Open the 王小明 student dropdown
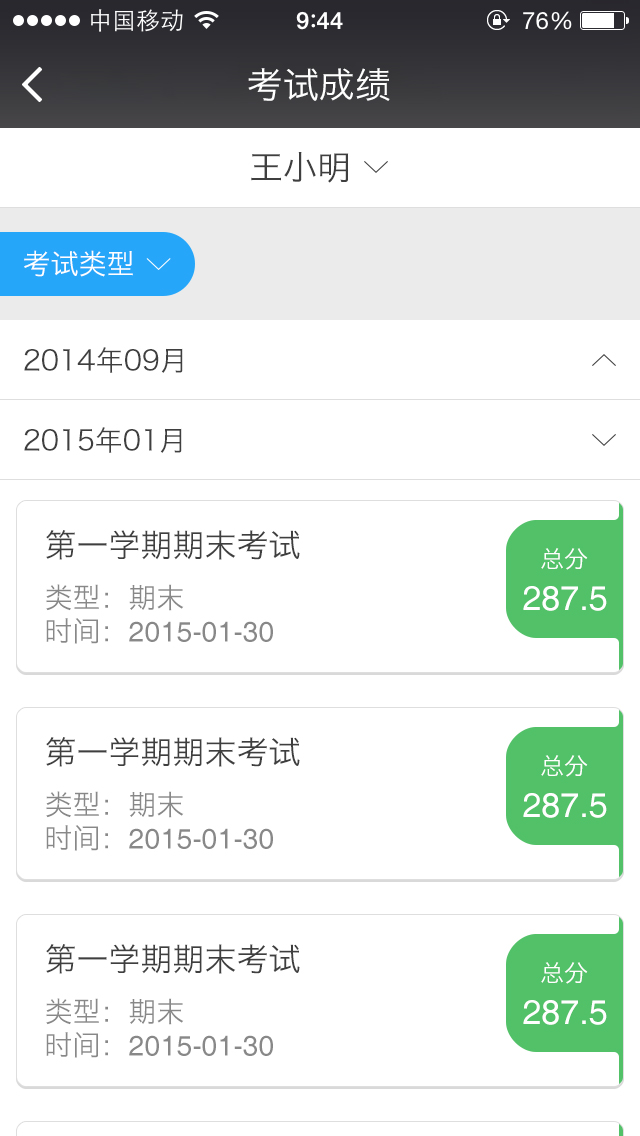Viewport: 640px width, 1136px height. [320, 167]
